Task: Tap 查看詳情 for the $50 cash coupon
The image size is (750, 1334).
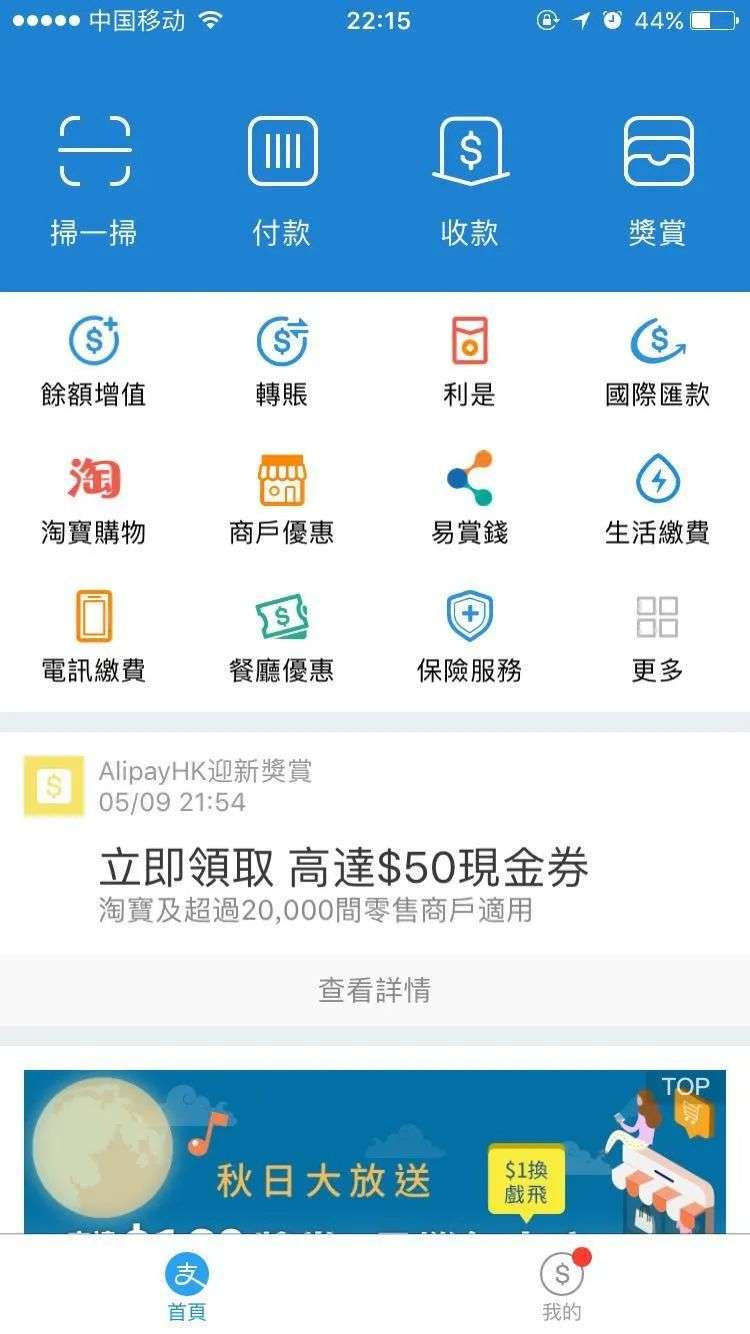Action: (x=375, y=990)
